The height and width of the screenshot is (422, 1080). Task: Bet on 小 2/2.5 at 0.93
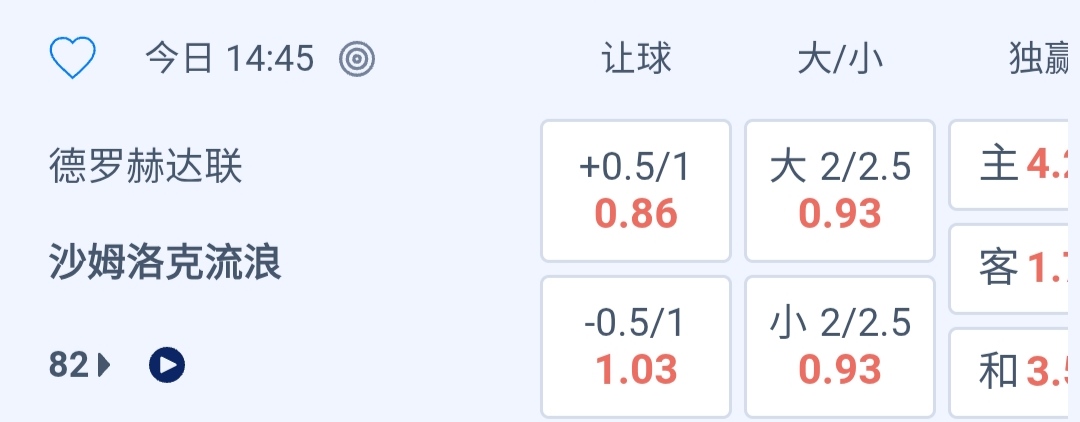coord(840,347)
